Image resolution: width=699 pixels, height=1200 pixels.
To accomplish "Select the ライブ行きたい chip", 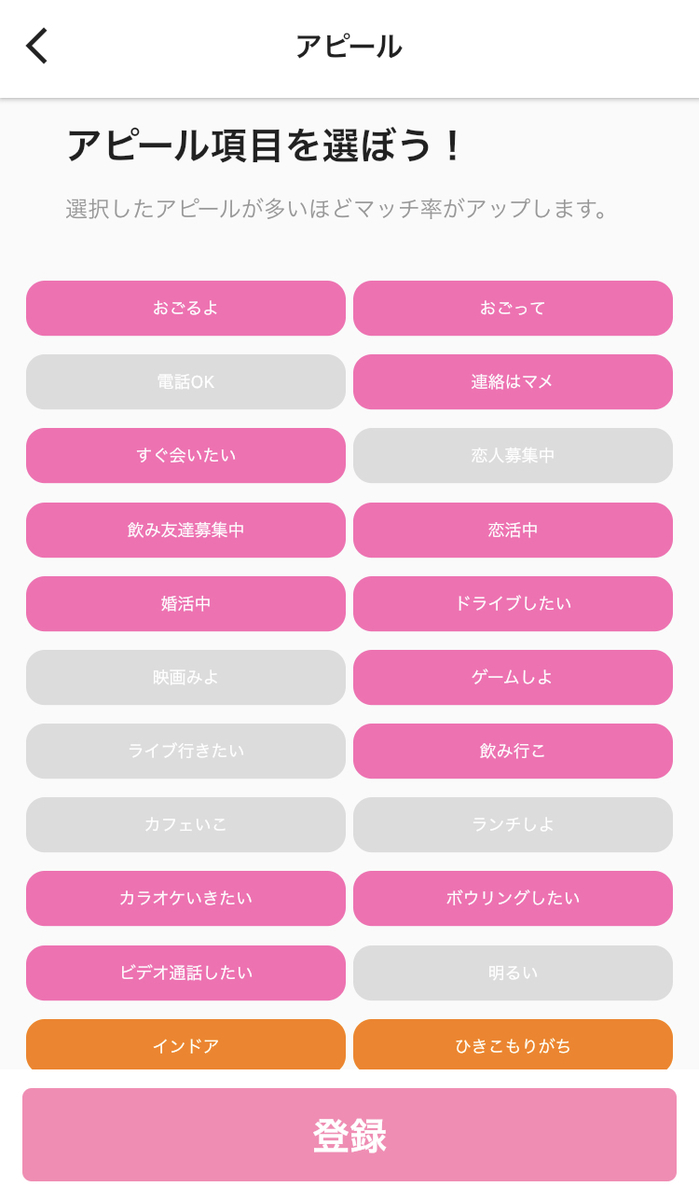I will click(186, 751).
